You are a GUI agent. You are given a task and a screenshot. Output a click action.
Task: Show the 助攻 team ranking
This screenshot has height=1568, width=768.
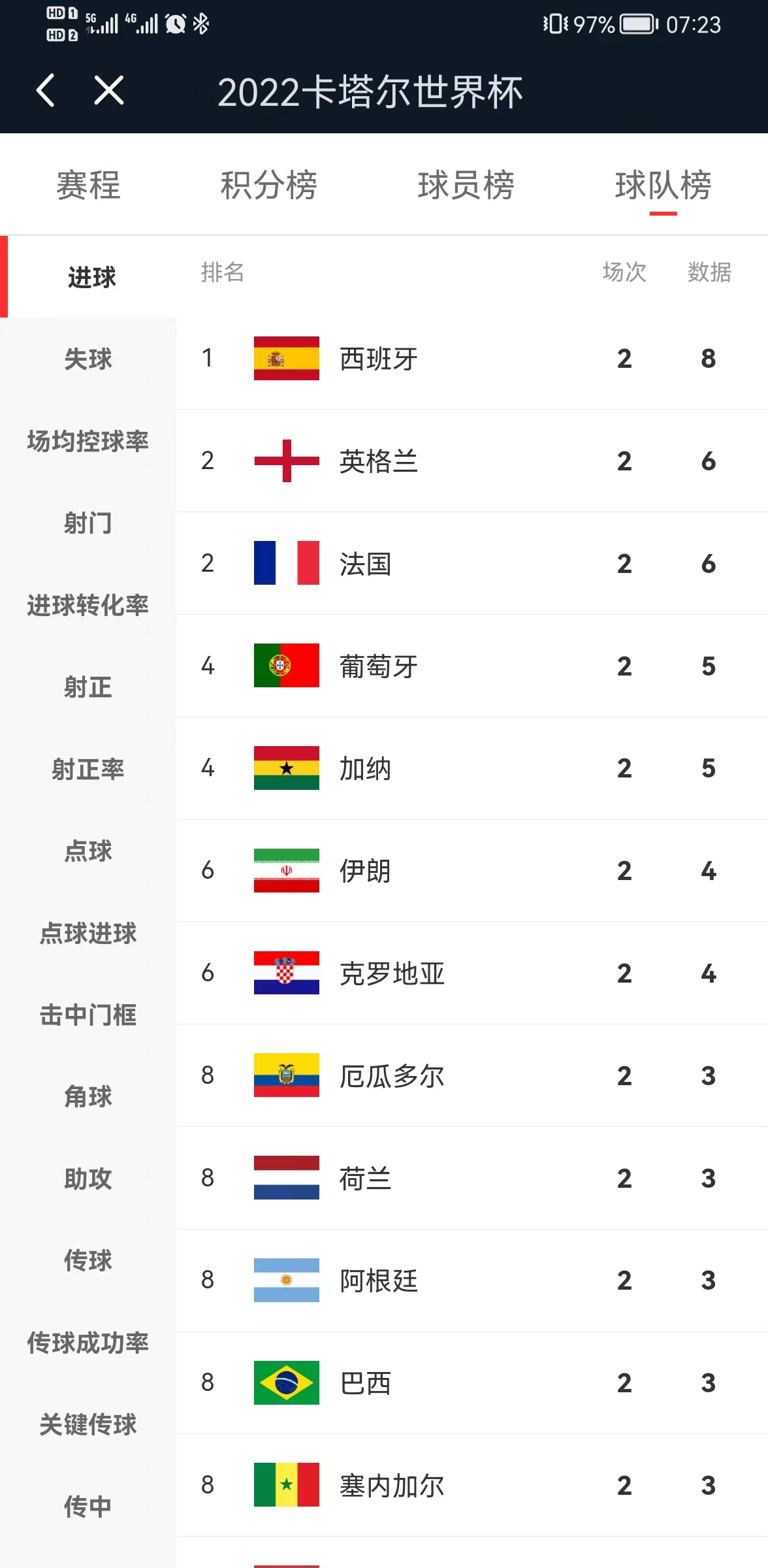pyautogui.click(x=88, y=1179)
